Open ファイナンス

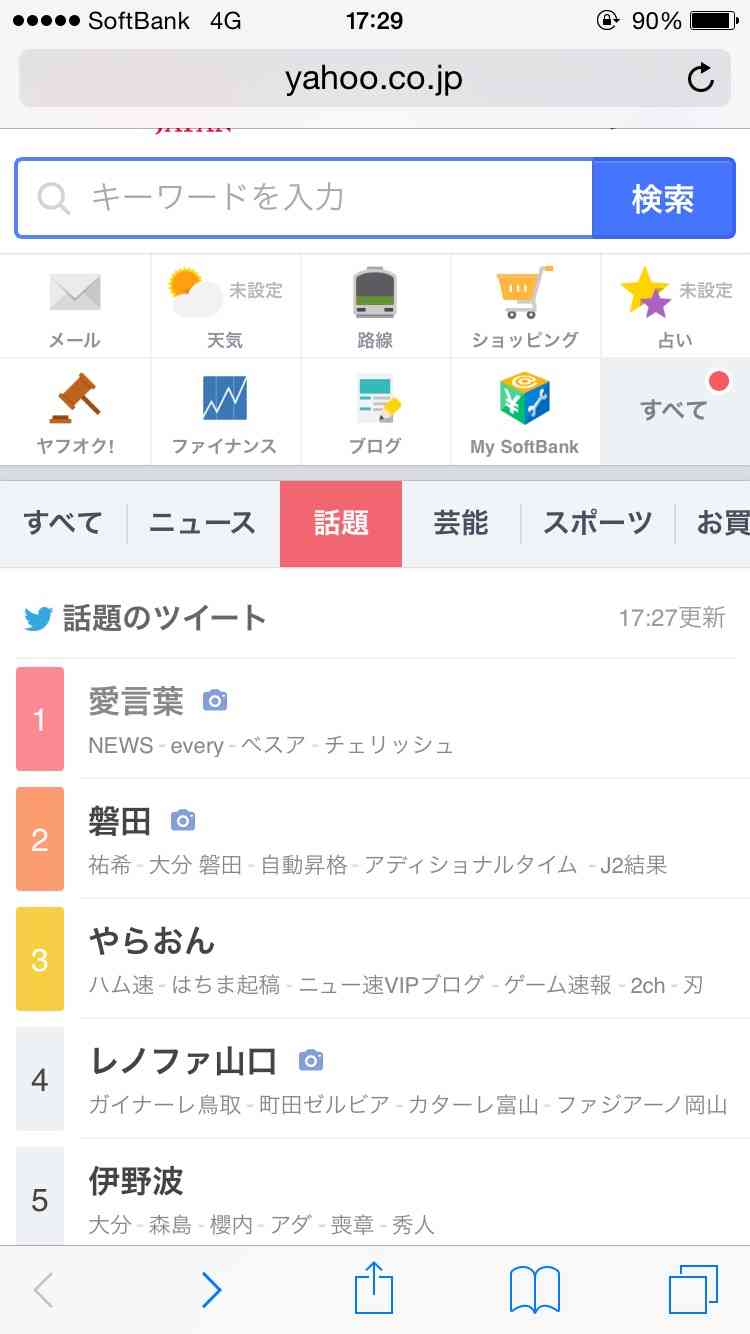tap(225, 412)
